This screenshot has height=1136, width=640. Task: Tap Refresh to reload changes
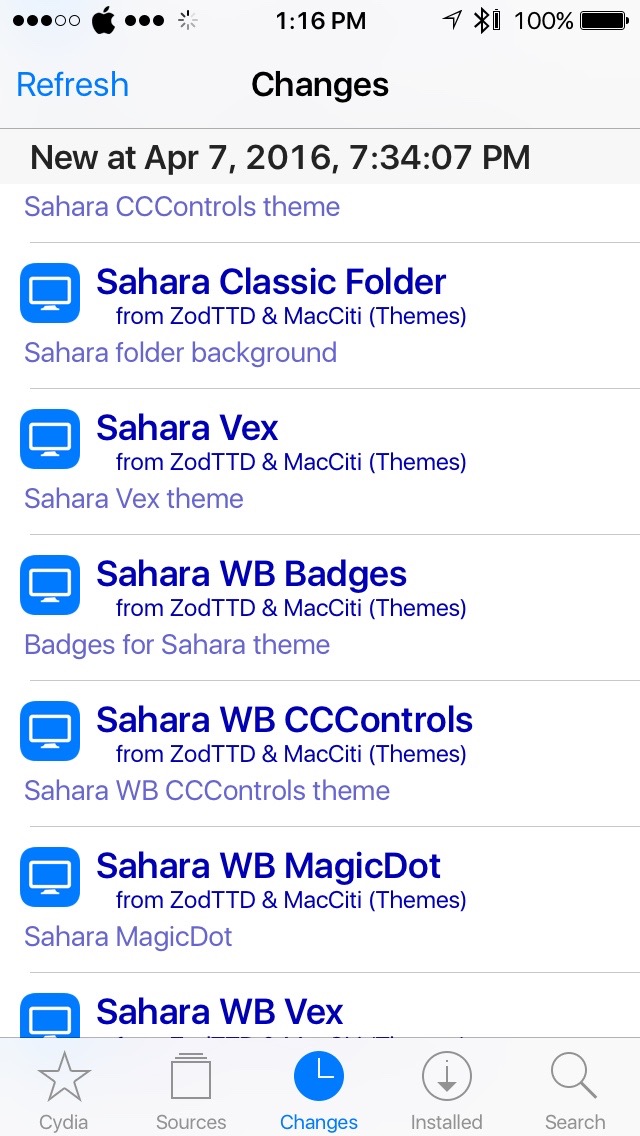[x=72, y=85]
